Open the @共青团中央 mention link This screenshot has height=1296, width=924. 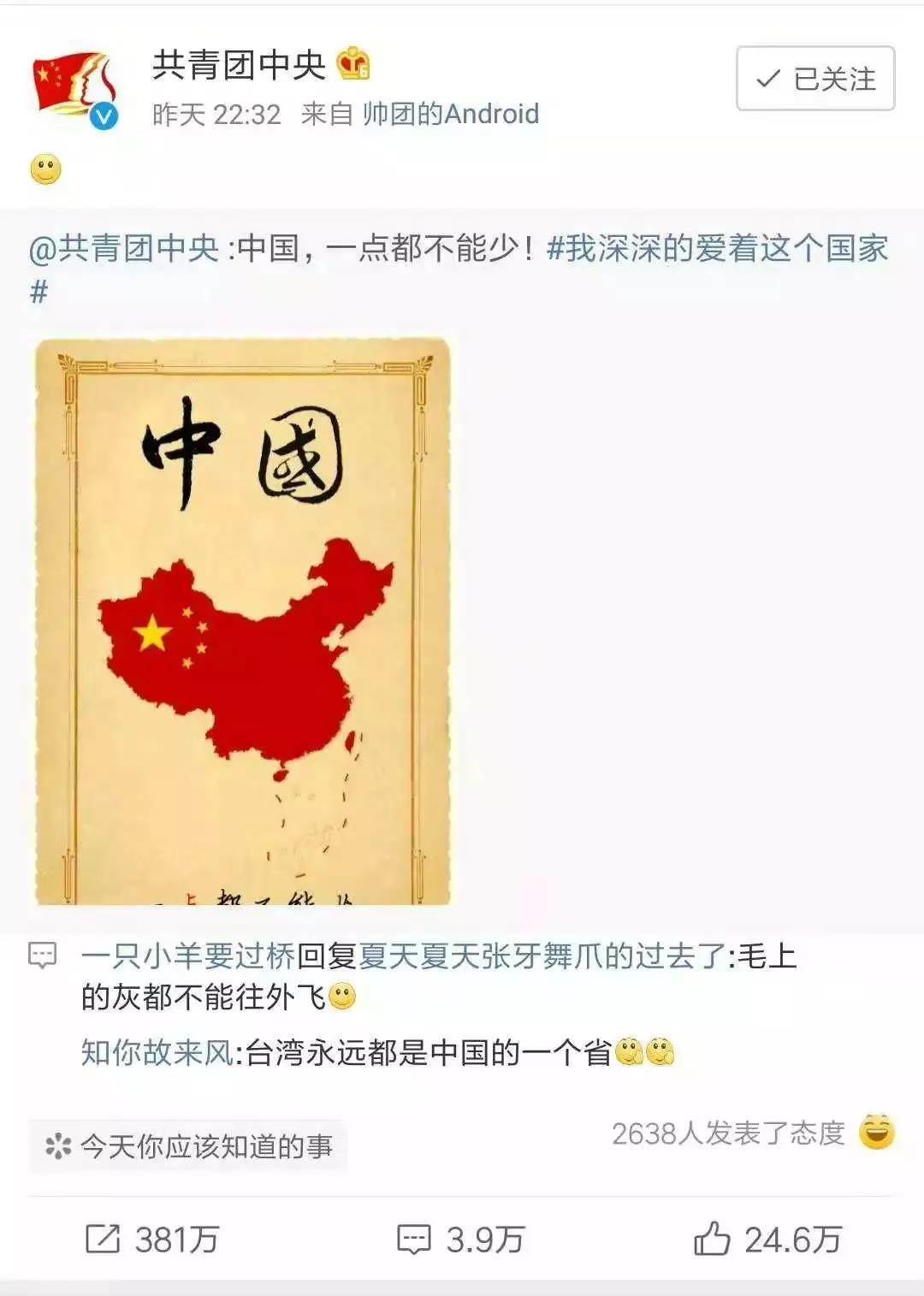(125, 249)
